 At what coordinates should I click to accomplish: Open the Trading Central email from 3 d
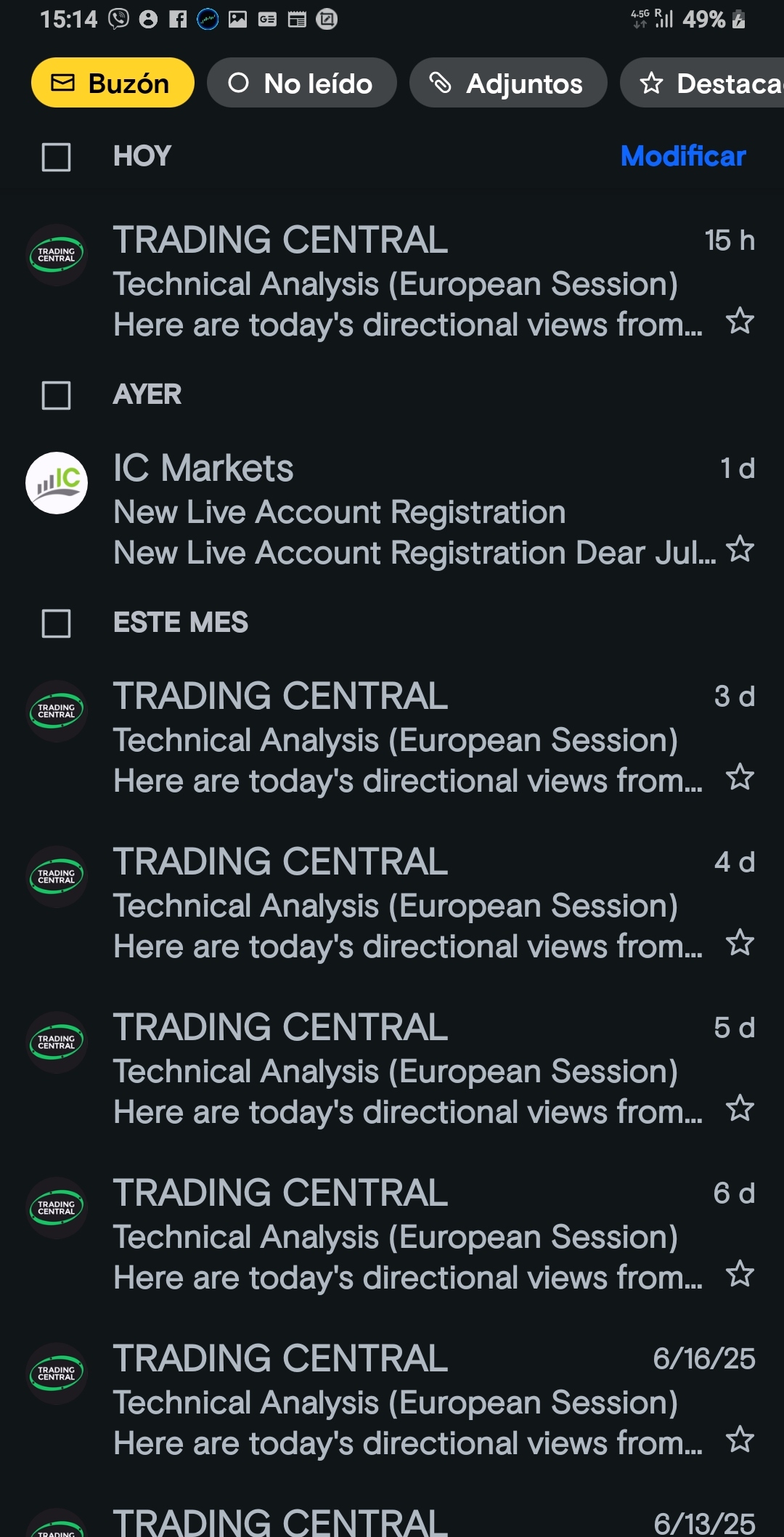click(392, 738)
